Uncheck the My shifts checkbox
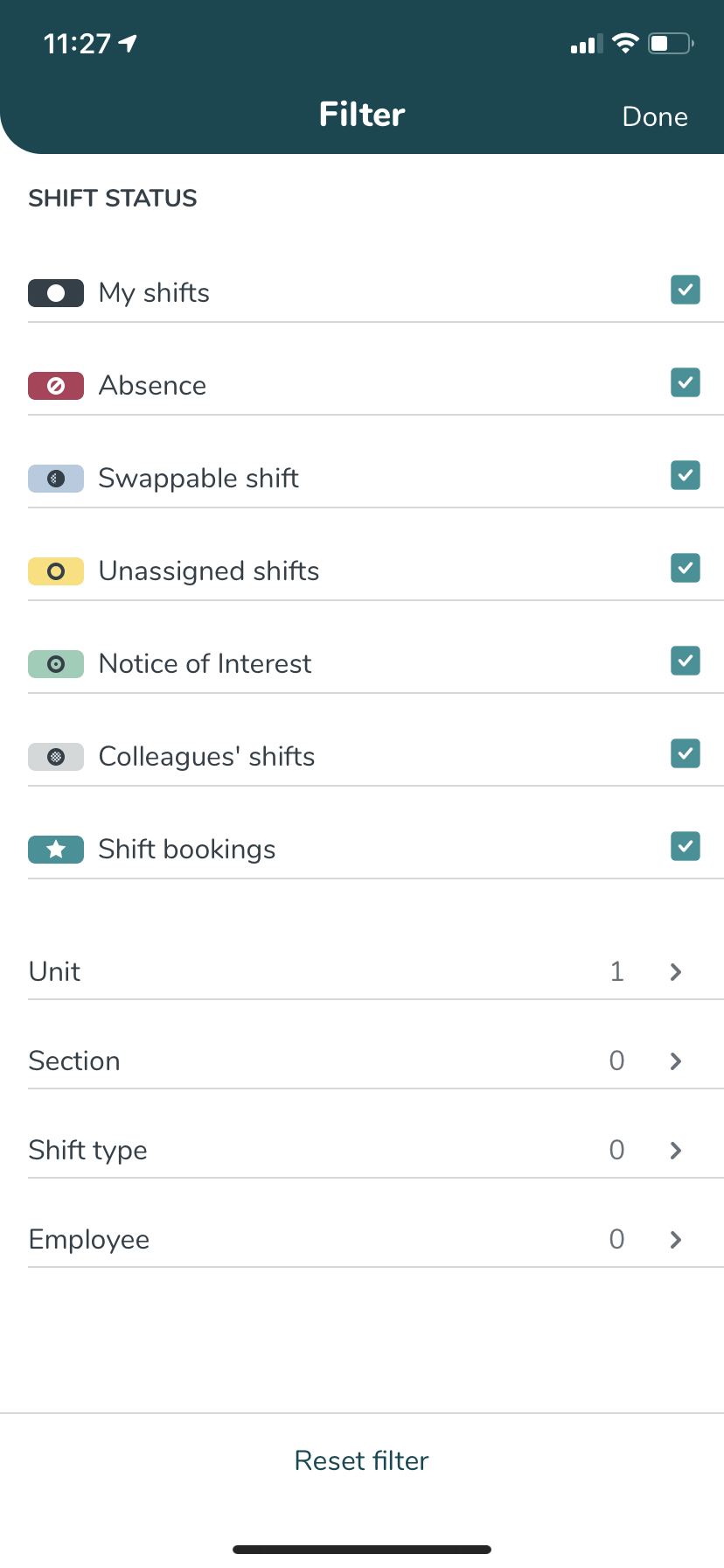 pyautogui.click(x=686, y=290)
